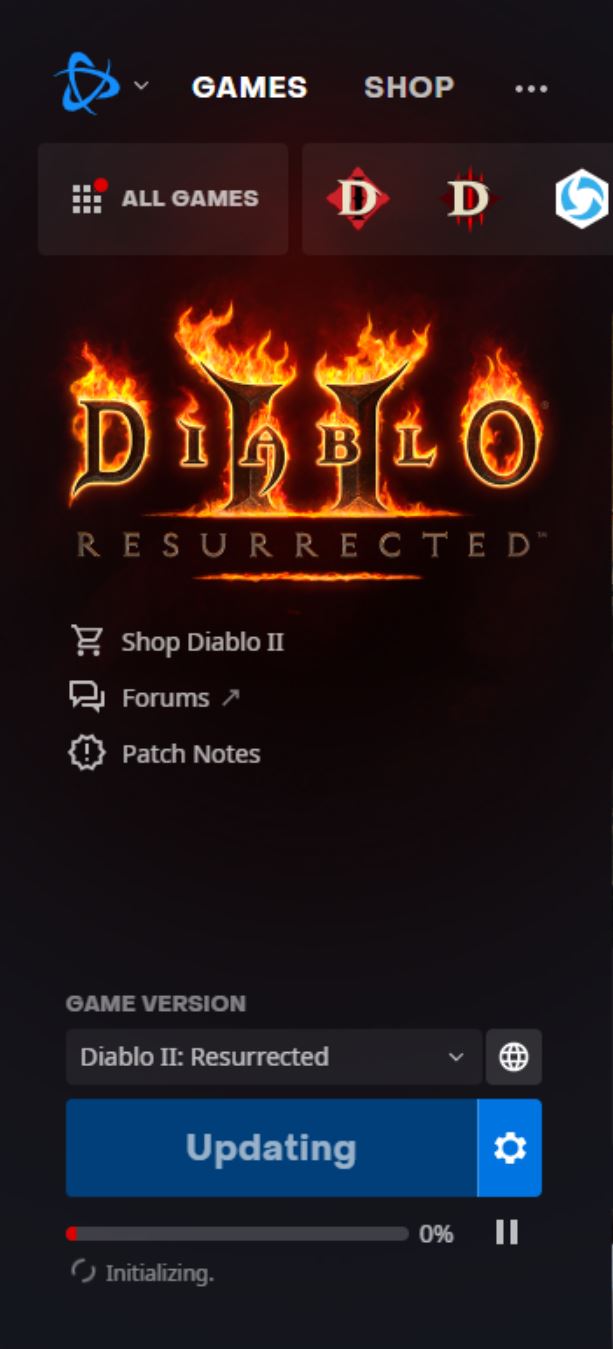This screenshot has width=613, height=1349.
Task: Pause the update download
Action: [507, 1233]
